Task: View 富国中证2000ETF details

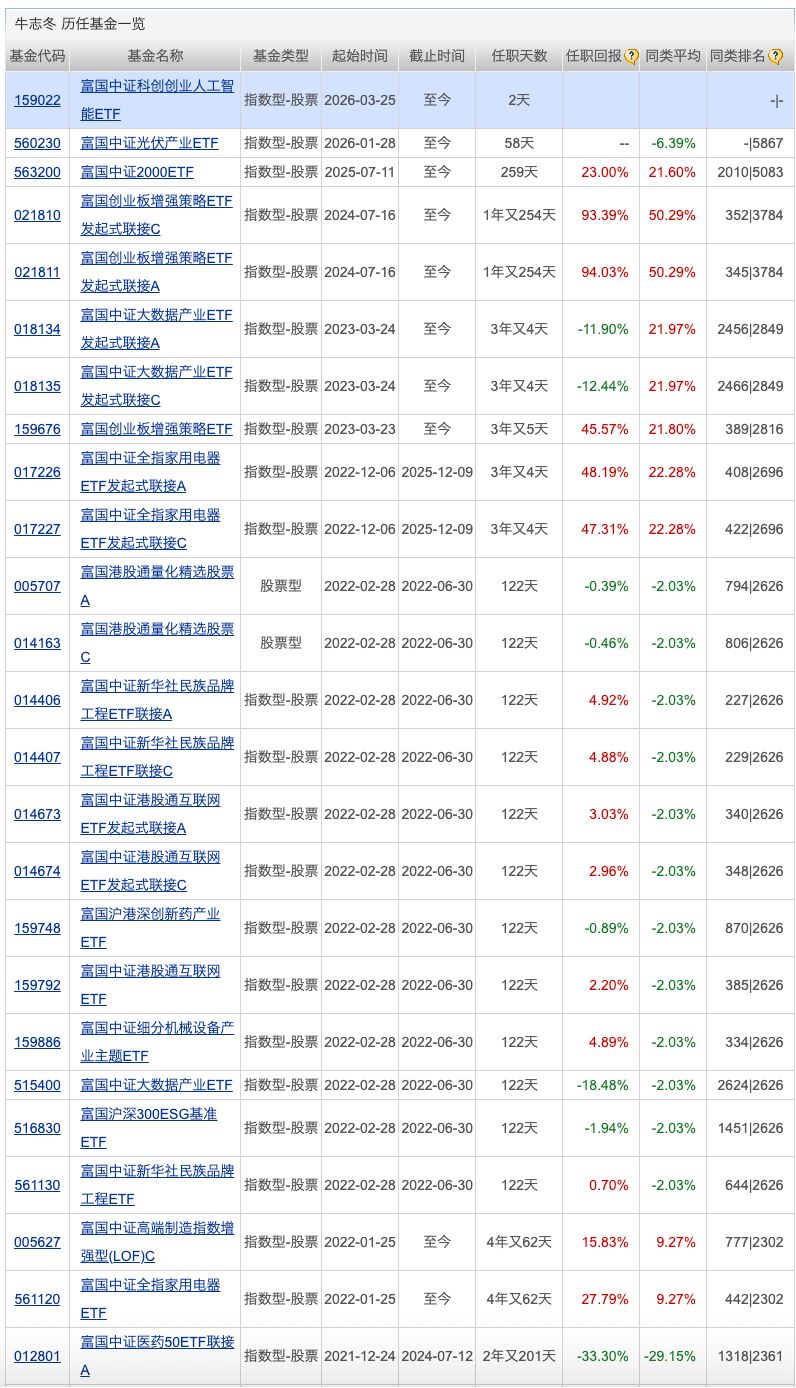Action: pos(142,172)
